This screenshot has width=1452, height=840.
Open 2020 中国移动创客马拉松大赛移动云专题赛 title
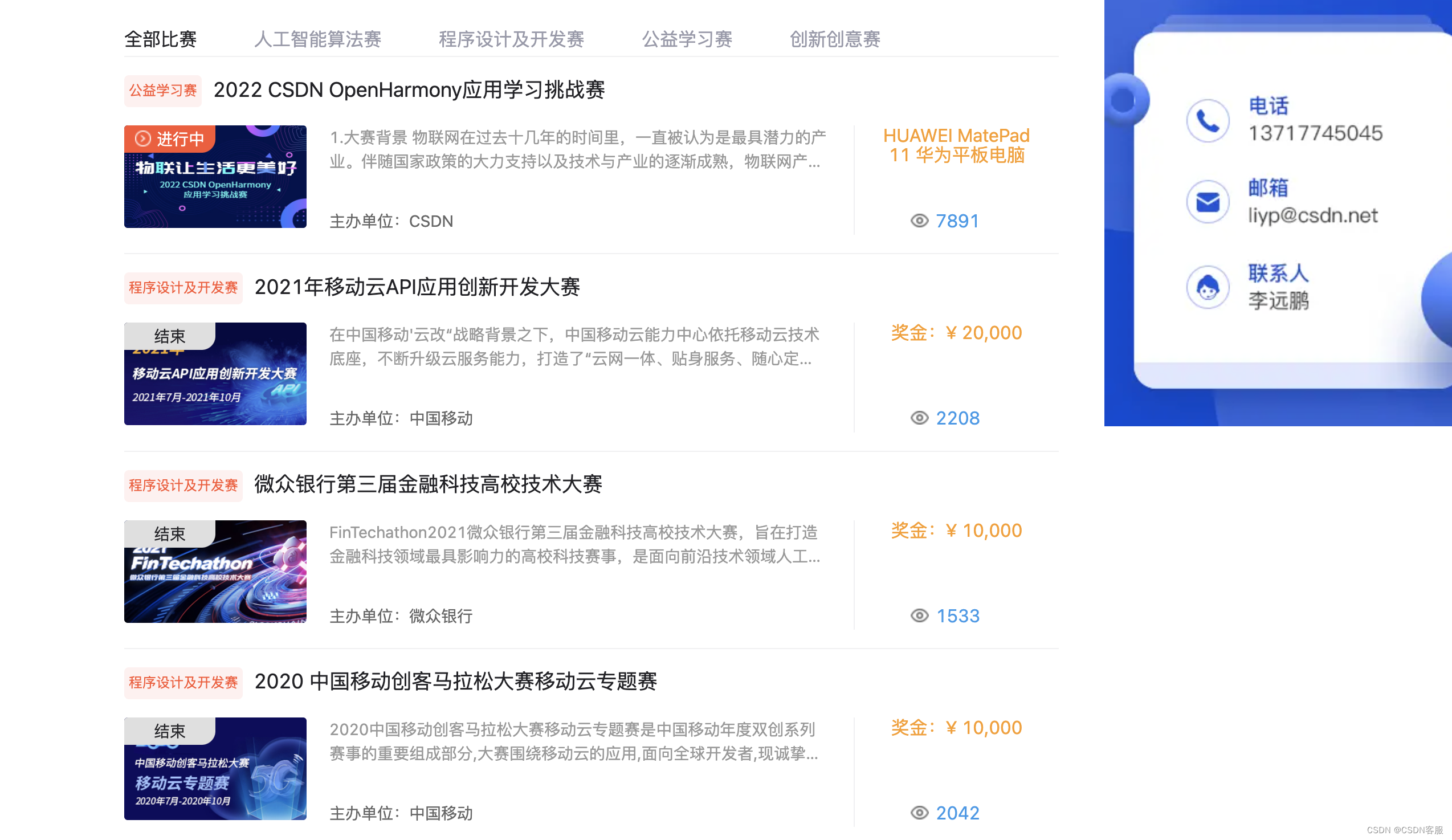tap(455, 682)
